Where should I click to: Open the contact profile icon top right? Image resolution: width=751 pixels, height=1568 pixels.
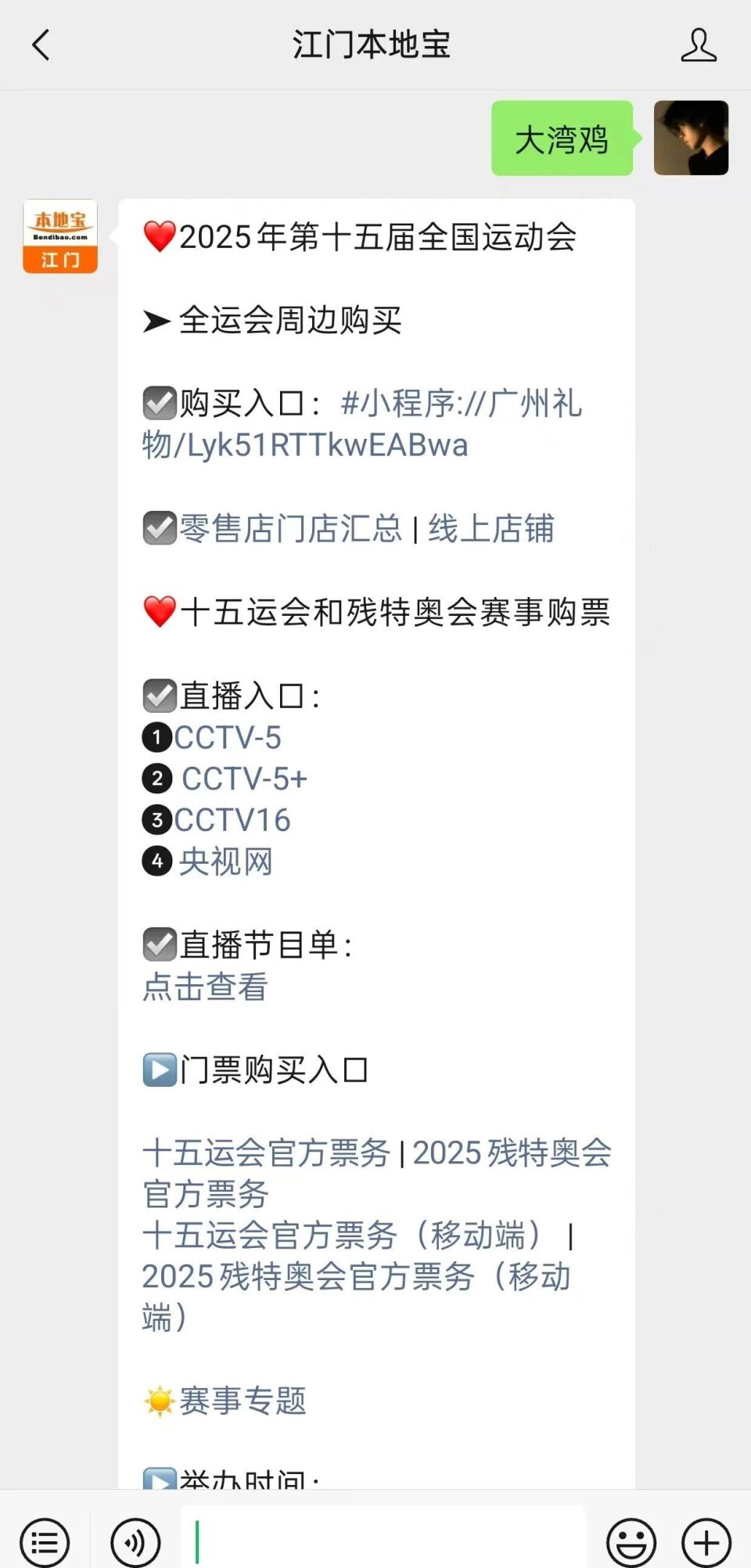[699, 45]
